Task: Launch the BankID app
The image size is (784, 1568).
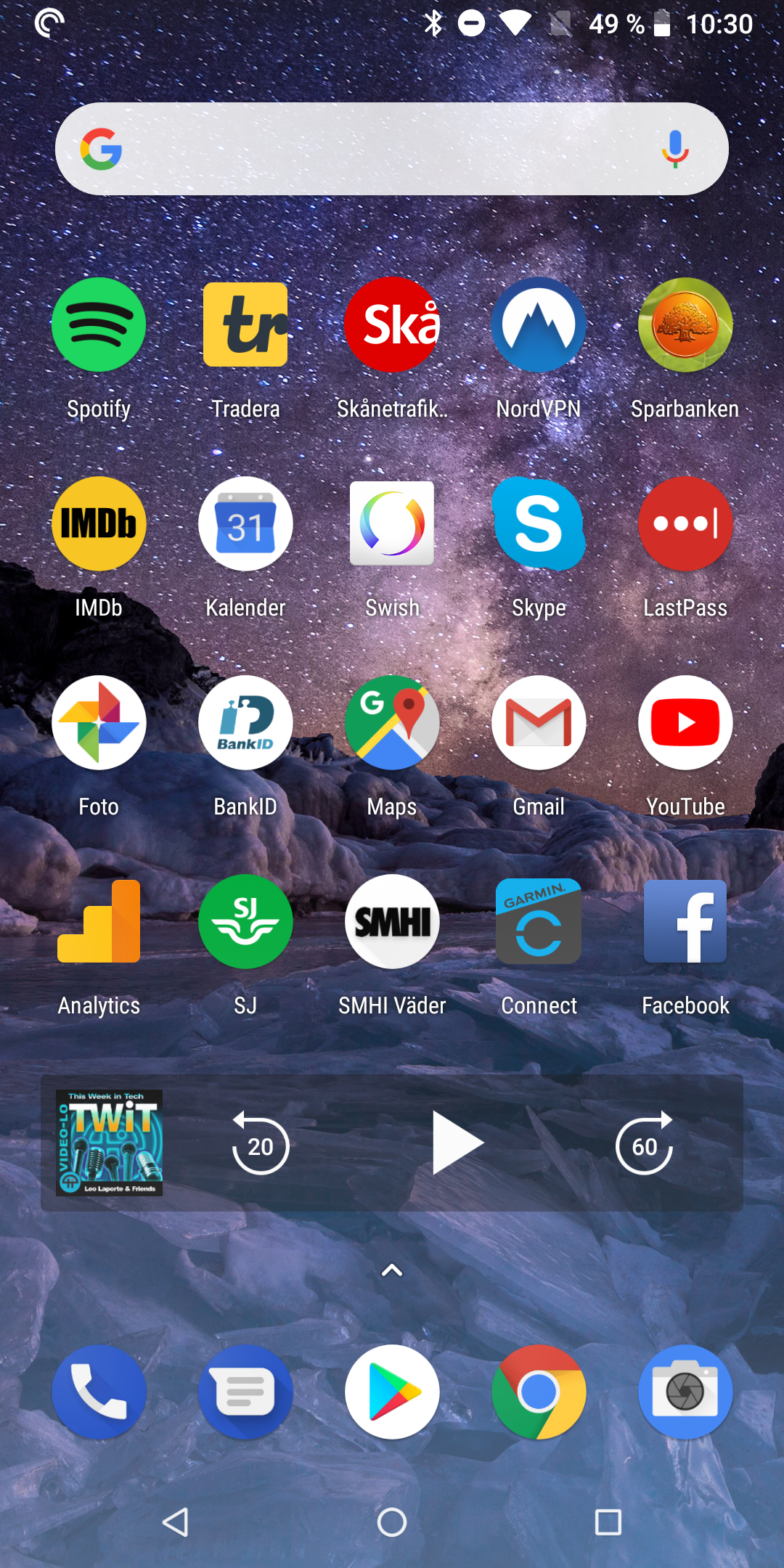Action: pos(245,722)
